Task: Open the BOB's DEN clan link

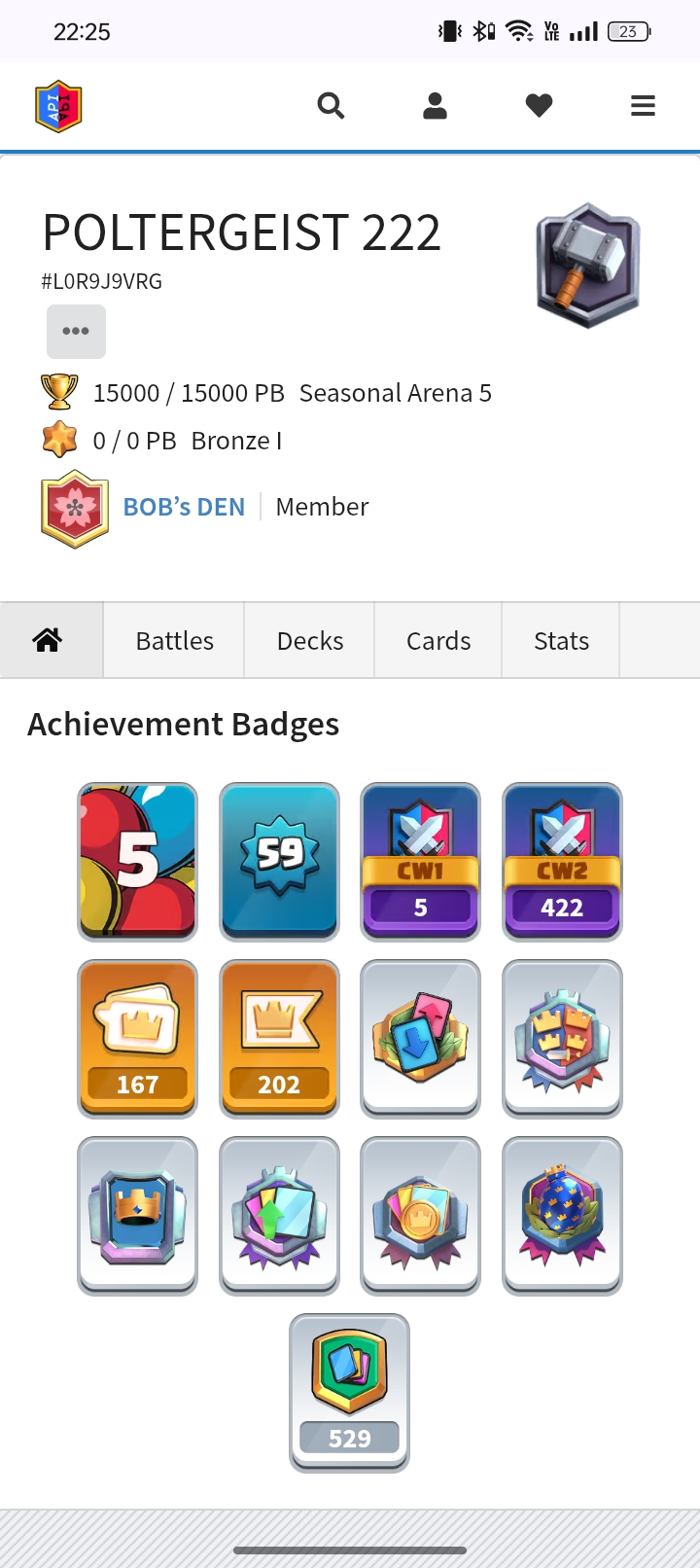Action: pyautogui.click(x=184, y=507)
